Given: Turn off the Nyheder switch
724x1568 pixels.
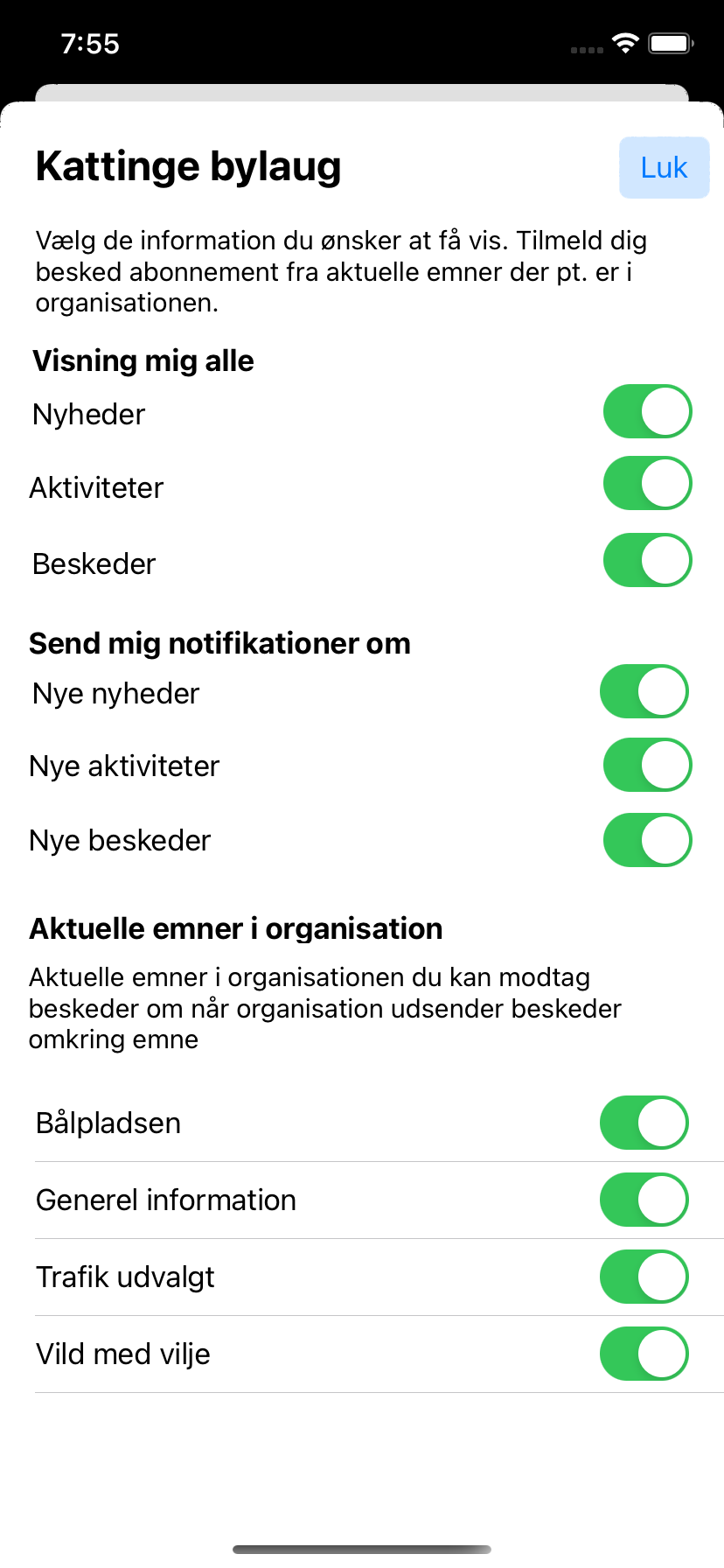Looking at the screenshot, I should click(x=647, y=411).
